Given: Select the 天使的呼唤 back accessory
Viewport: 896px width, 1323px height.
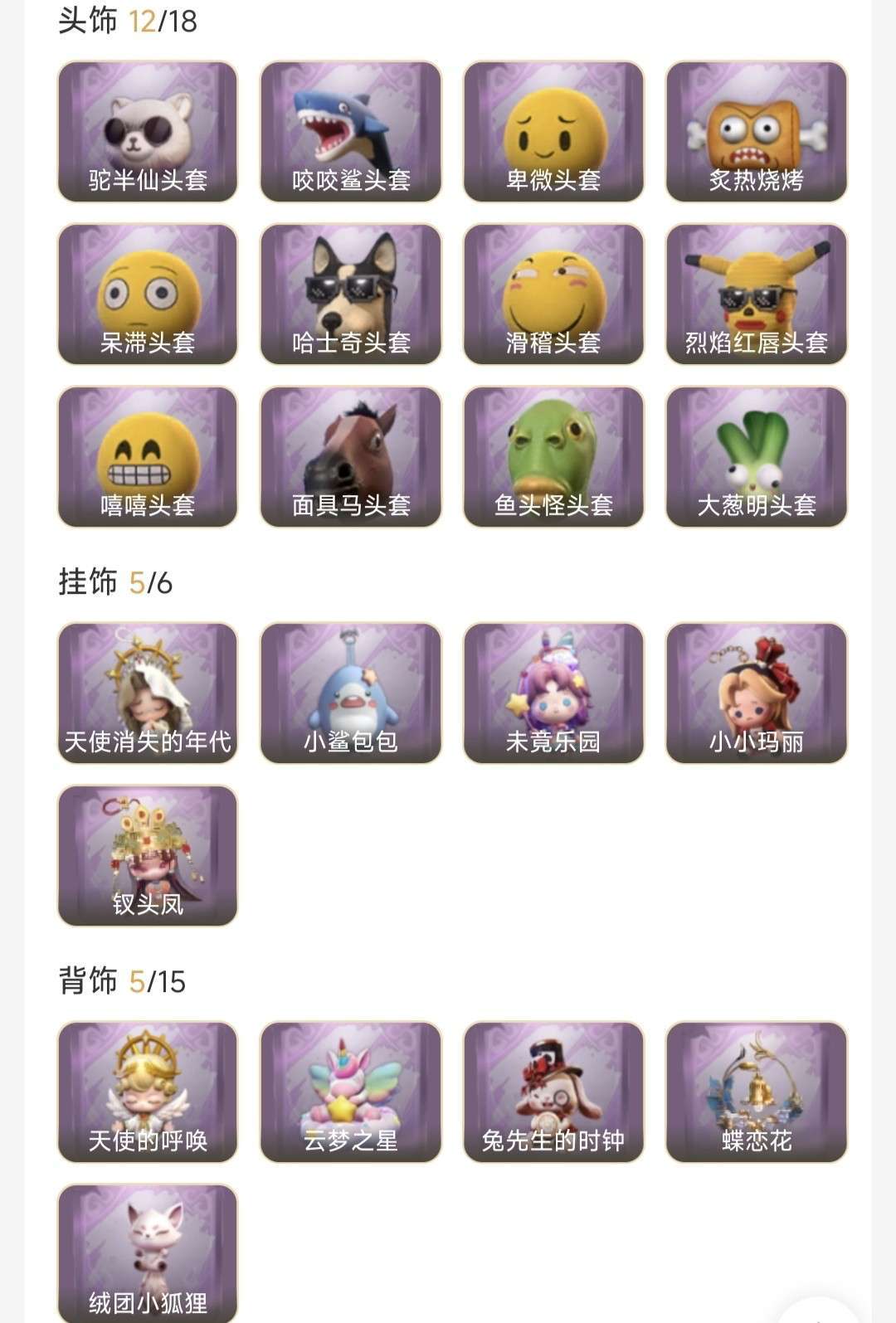Looking at the screenshot, I should (148, 1092).
